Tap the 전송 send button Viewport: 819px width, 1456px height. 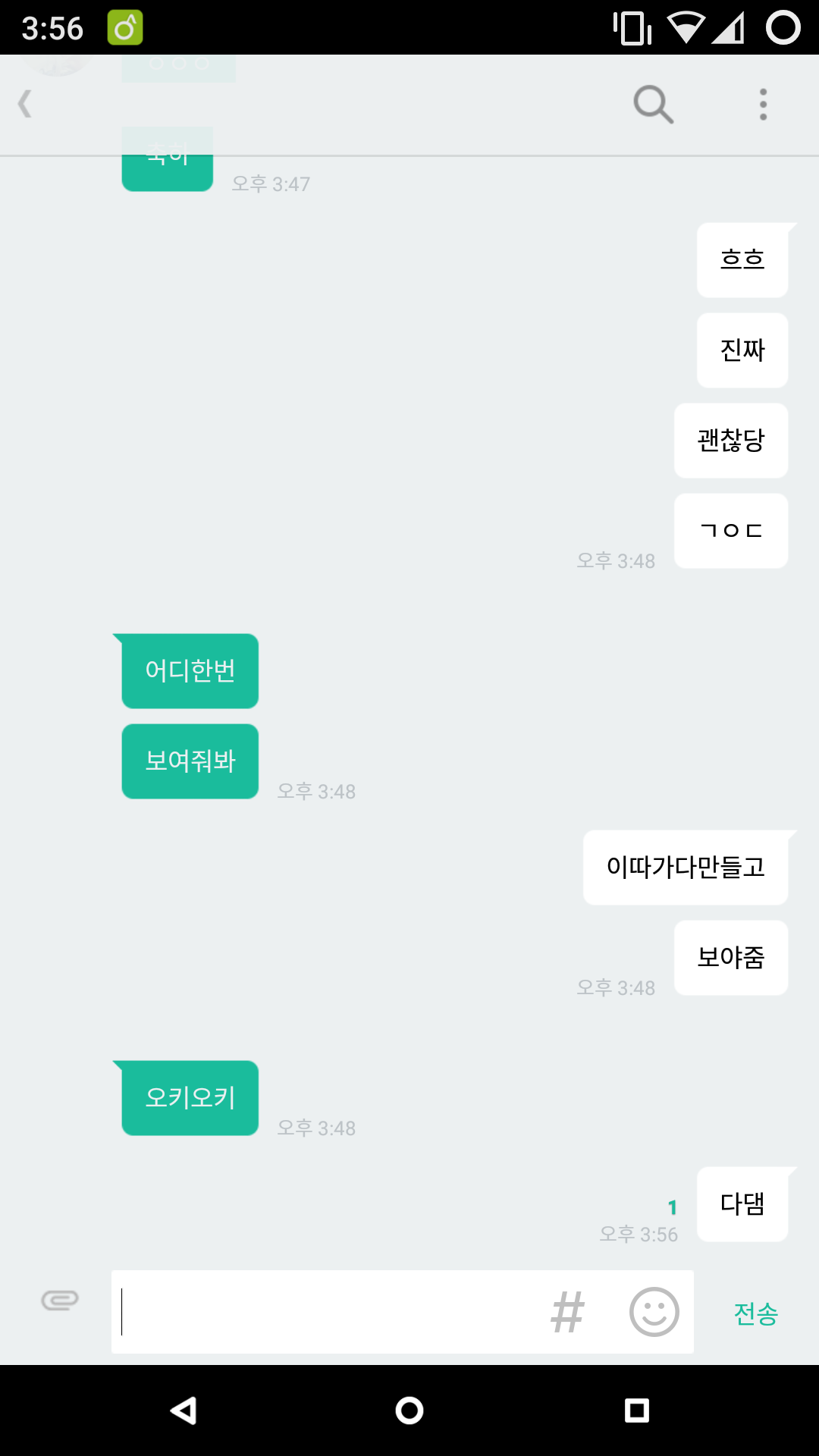click(755, 1313)
